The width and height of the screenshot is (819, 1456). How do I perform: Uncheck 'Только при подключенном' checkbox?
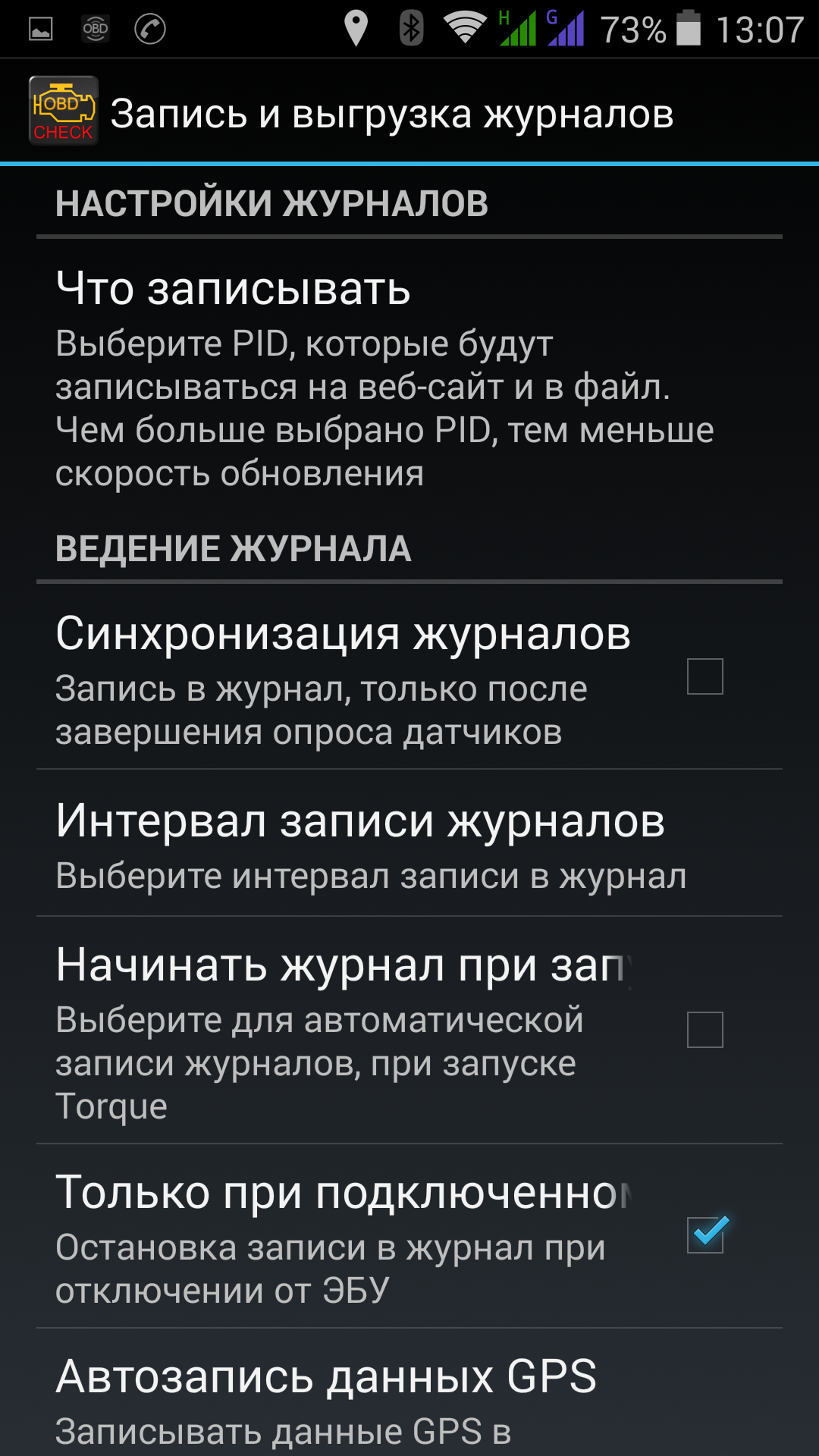tap(706, 1234)
